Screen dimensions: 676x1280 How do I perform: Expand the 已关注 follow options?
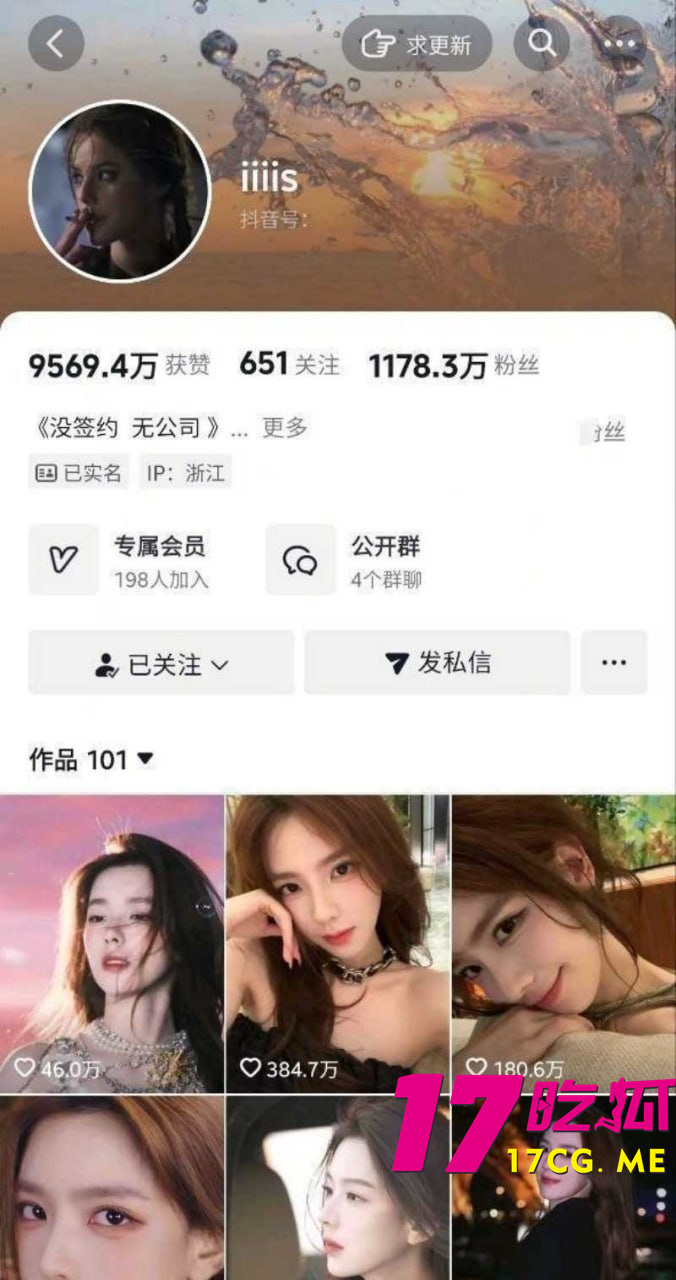coord(161,663)
